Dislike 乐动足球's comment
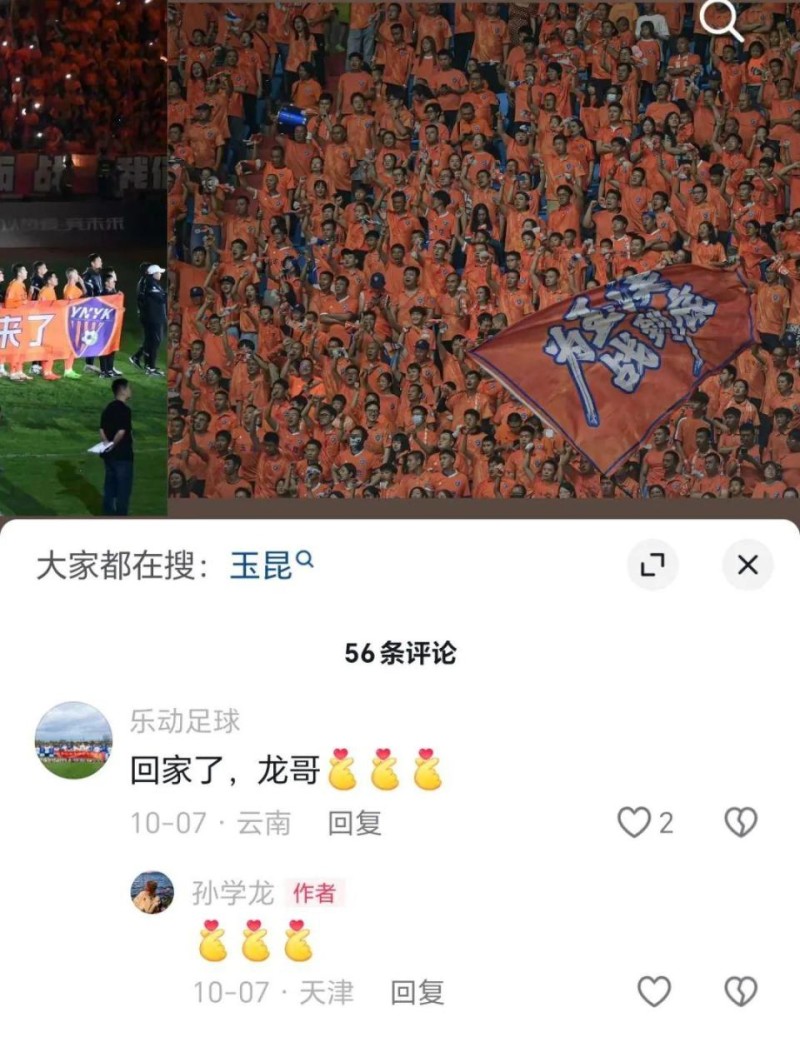800x1042 pixels. click(x=740, y=823)
